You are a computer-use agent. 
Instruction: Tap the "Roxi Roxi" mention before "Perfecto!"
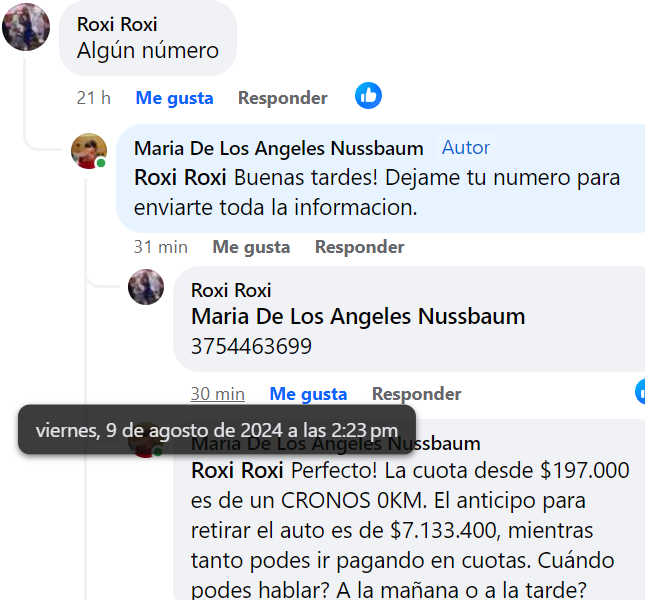(x=238, y=470)
